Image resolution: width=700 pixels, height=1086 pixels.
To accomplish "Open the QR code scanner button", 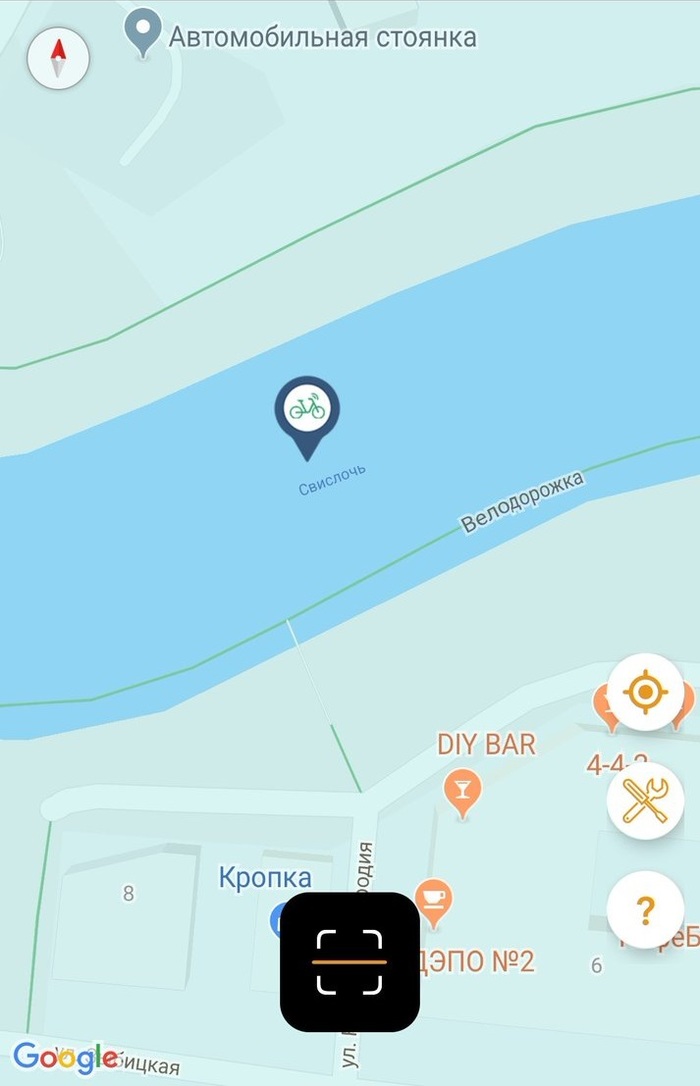I will [x=349, y=962].
